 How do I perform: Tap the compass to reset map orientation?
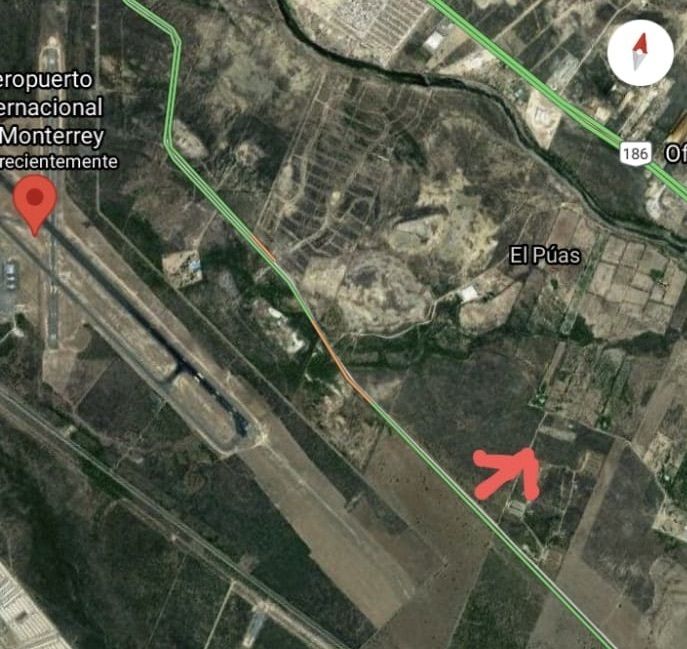(x=640, y=52)
